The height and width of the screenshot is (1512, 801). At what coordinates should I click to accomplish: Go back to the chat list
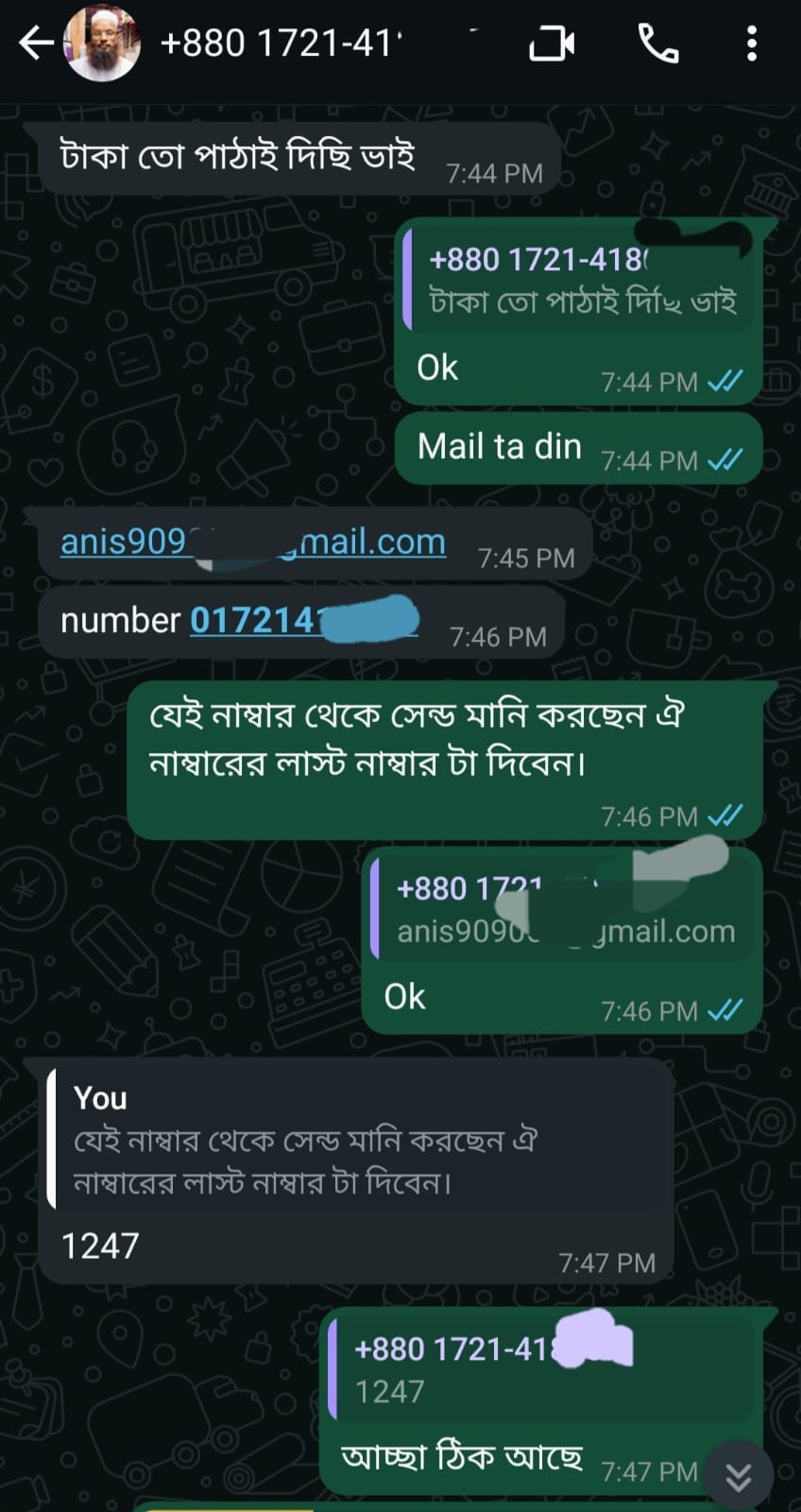point(35,43)
